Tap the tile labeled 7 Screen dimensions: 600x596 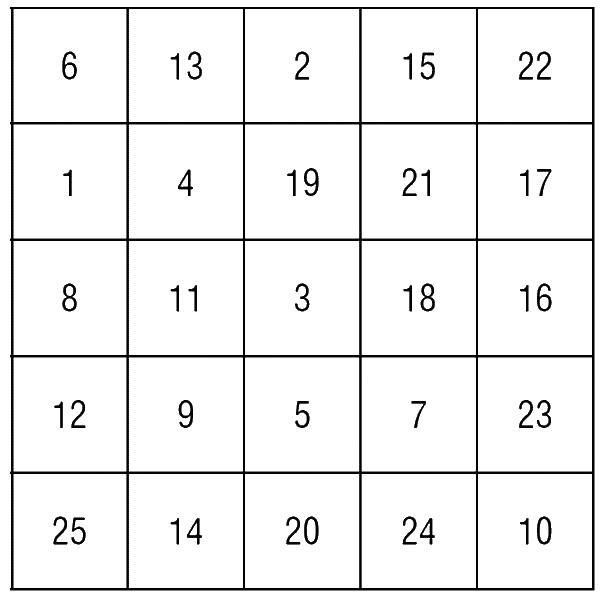[x=418, y=415]
